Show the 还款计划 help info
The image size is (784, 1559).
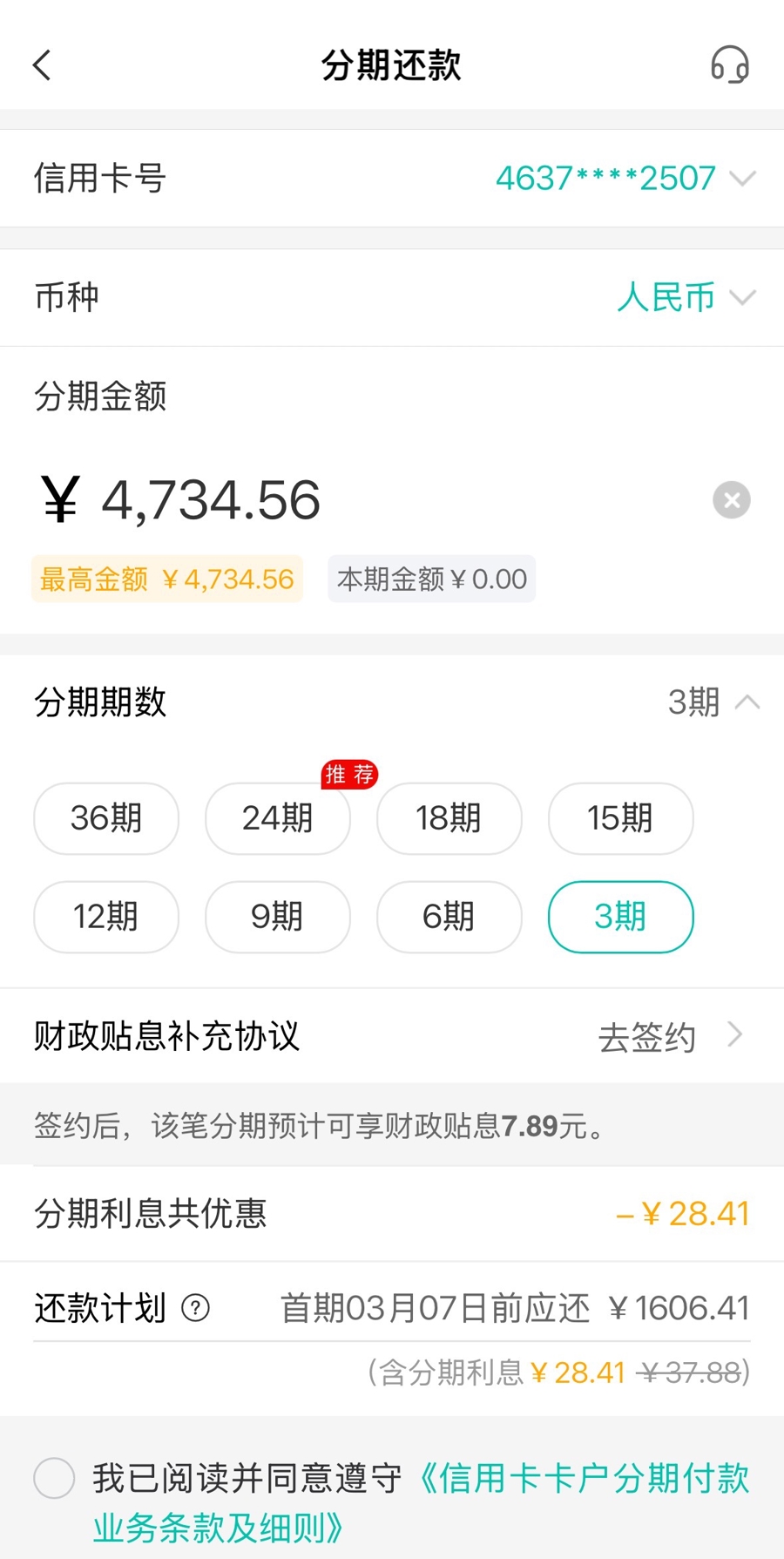[195, 1308]
